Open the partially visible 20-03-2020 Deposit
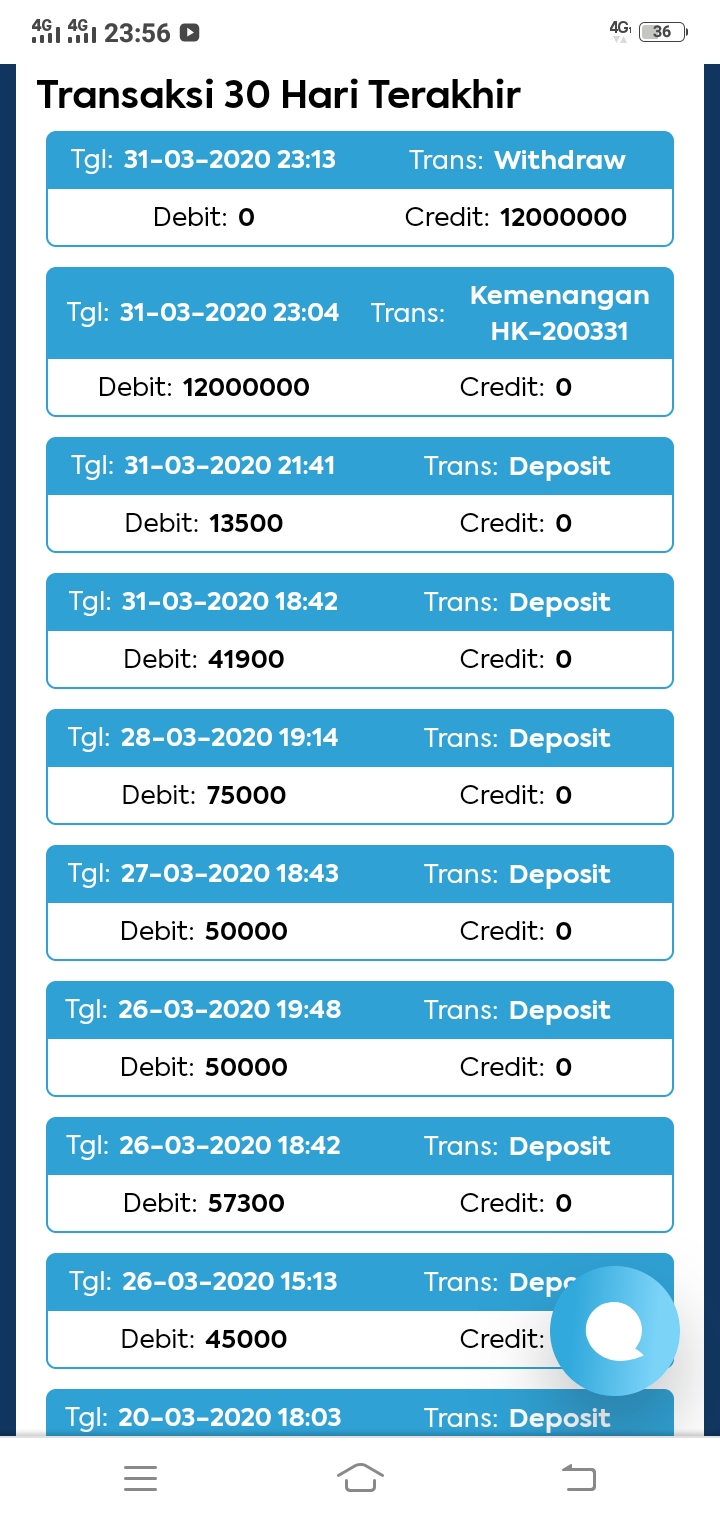The width and height of the screenshot is (720, 1520). coord(360,1417)
